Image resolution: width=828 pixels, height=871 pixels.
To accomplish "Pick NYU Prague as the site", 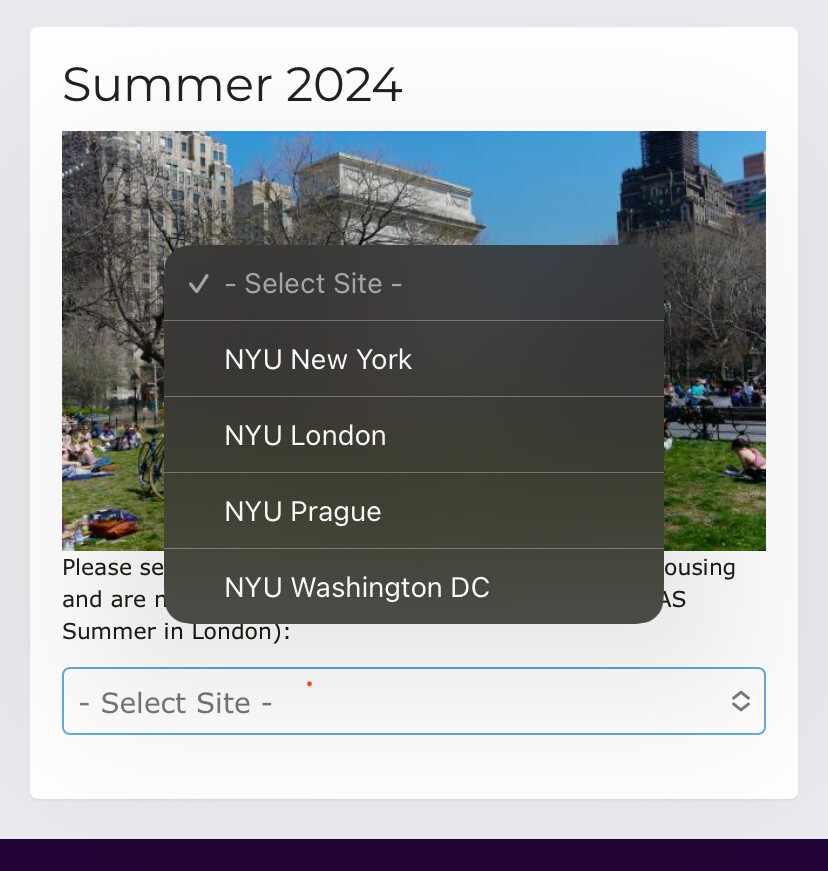I will click(303, 511).
